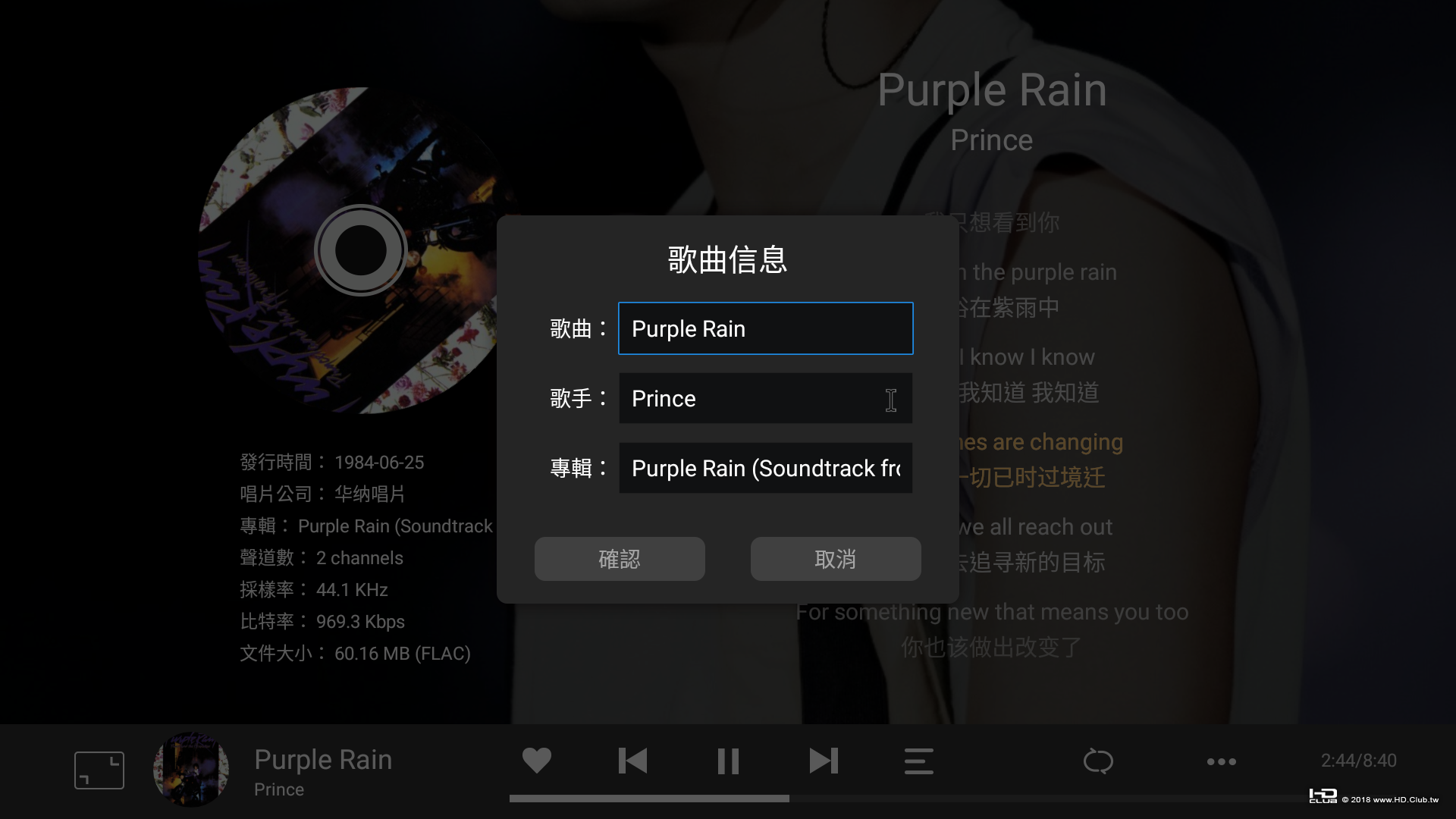Image resolution: width=1456 pixels, height=819 pixels.
Task: Like the current song with heart icon
Action: tap(537, 761)
